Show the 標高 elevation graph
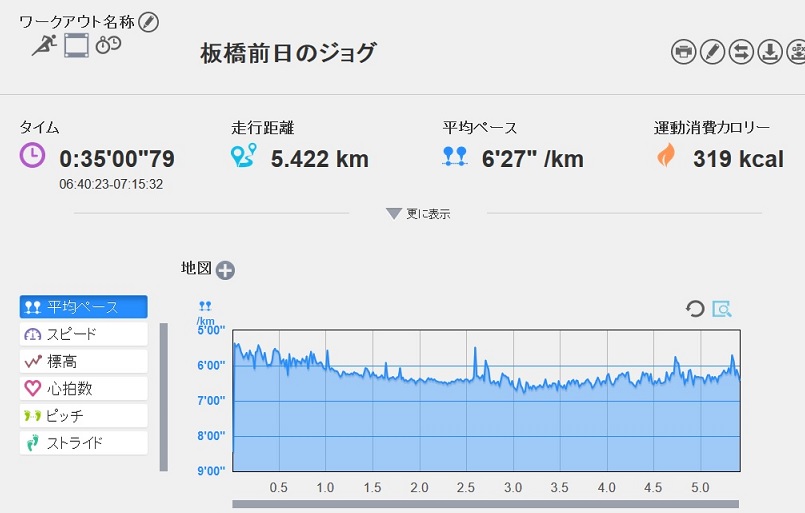The width and height of the screenshot is (805, 513). coord(83,361)
